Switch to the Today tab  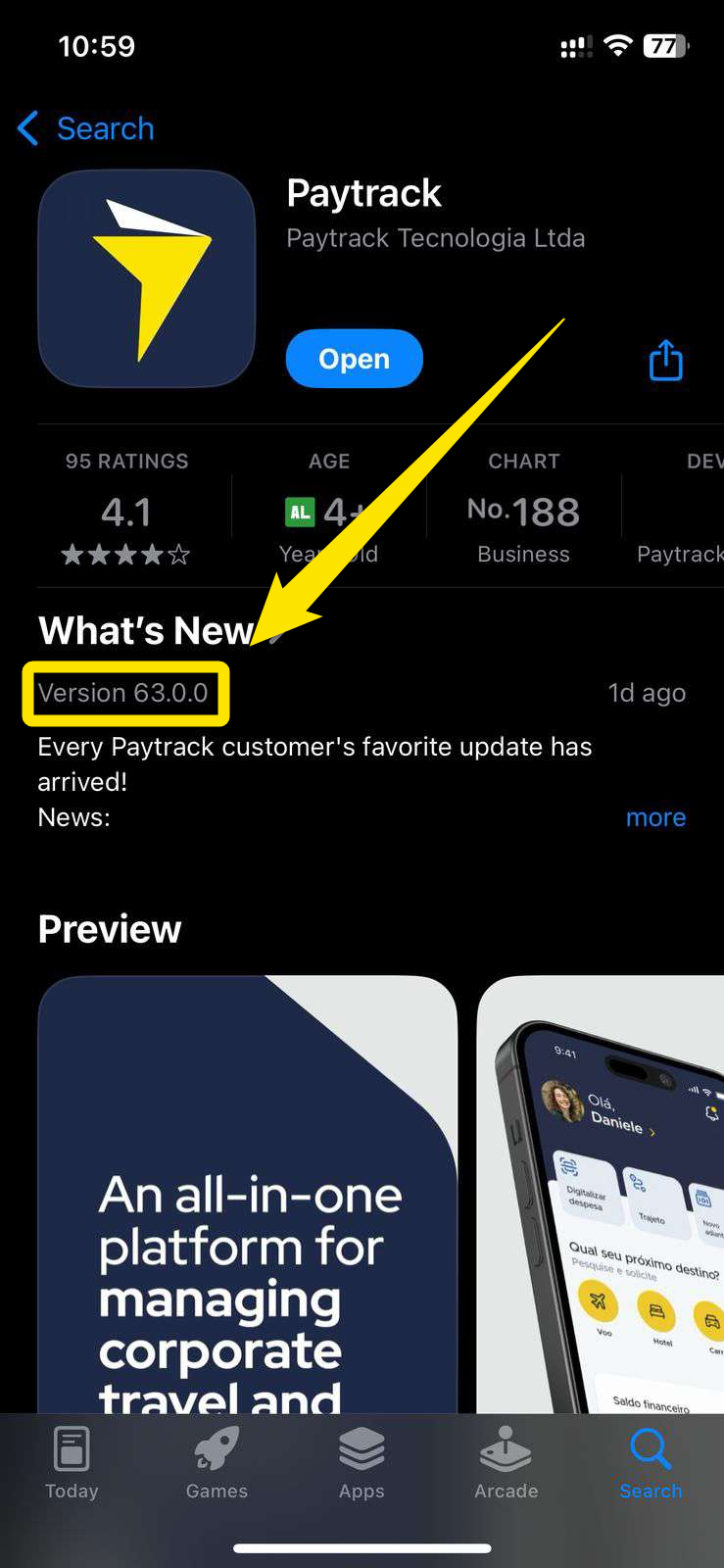coord(72,1462)
